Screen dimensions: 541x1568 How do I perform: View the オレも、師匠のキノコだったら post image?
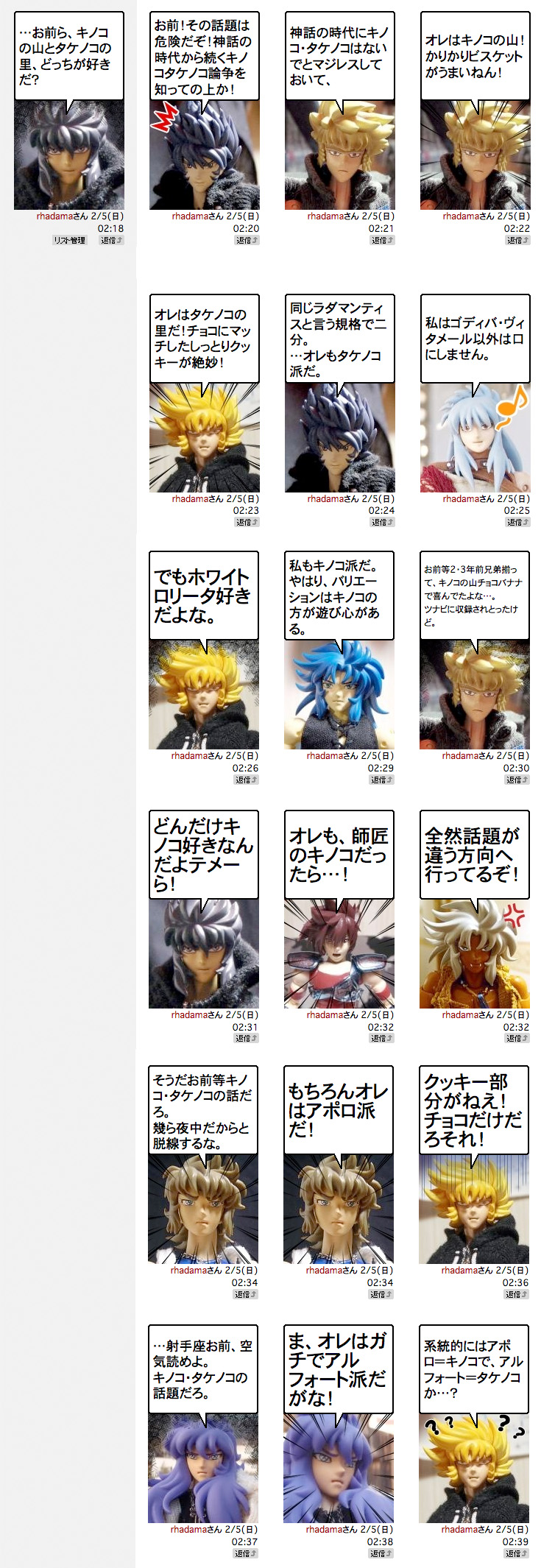pos(339,953)
